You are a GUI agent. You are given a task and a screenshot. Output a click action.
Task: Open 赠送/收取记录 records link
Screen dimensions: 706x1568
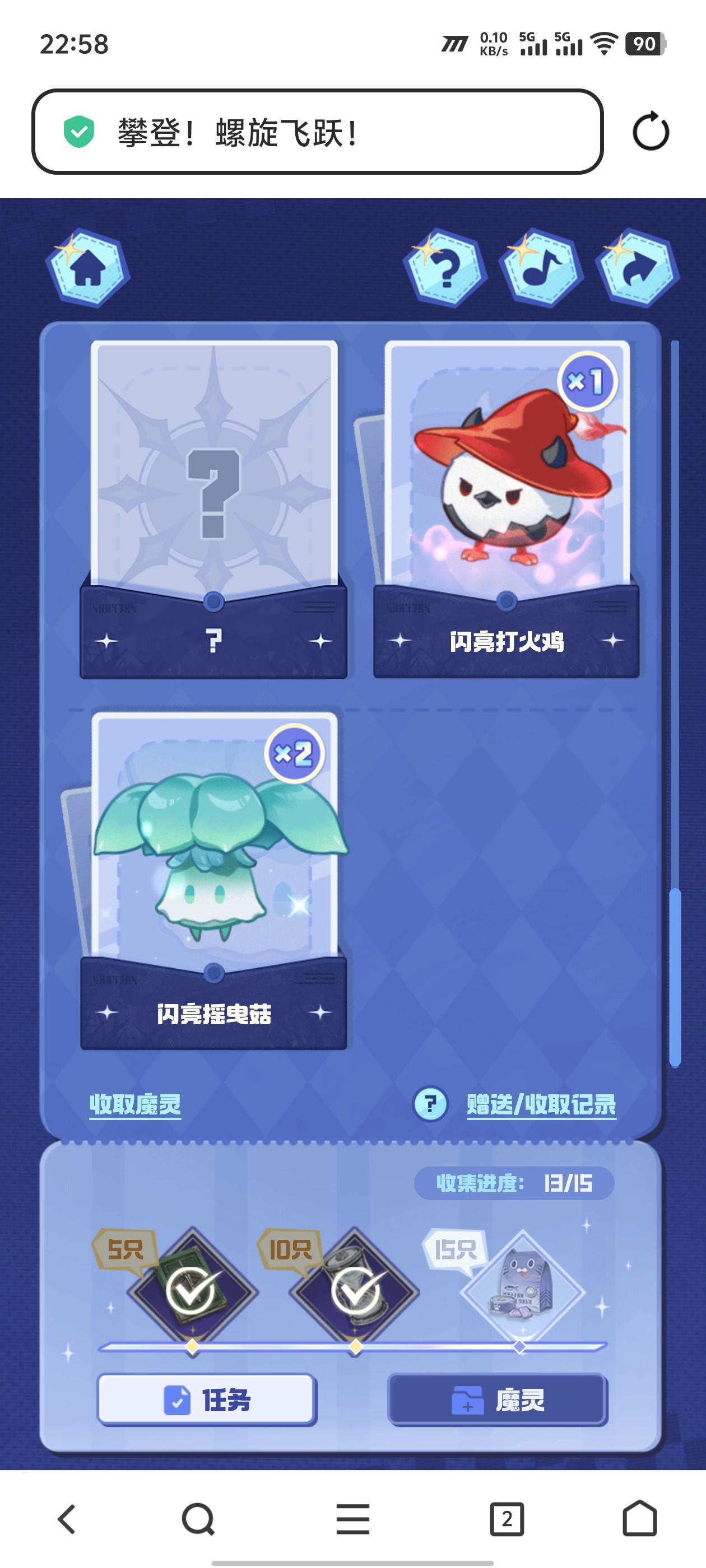[541, 1104]
